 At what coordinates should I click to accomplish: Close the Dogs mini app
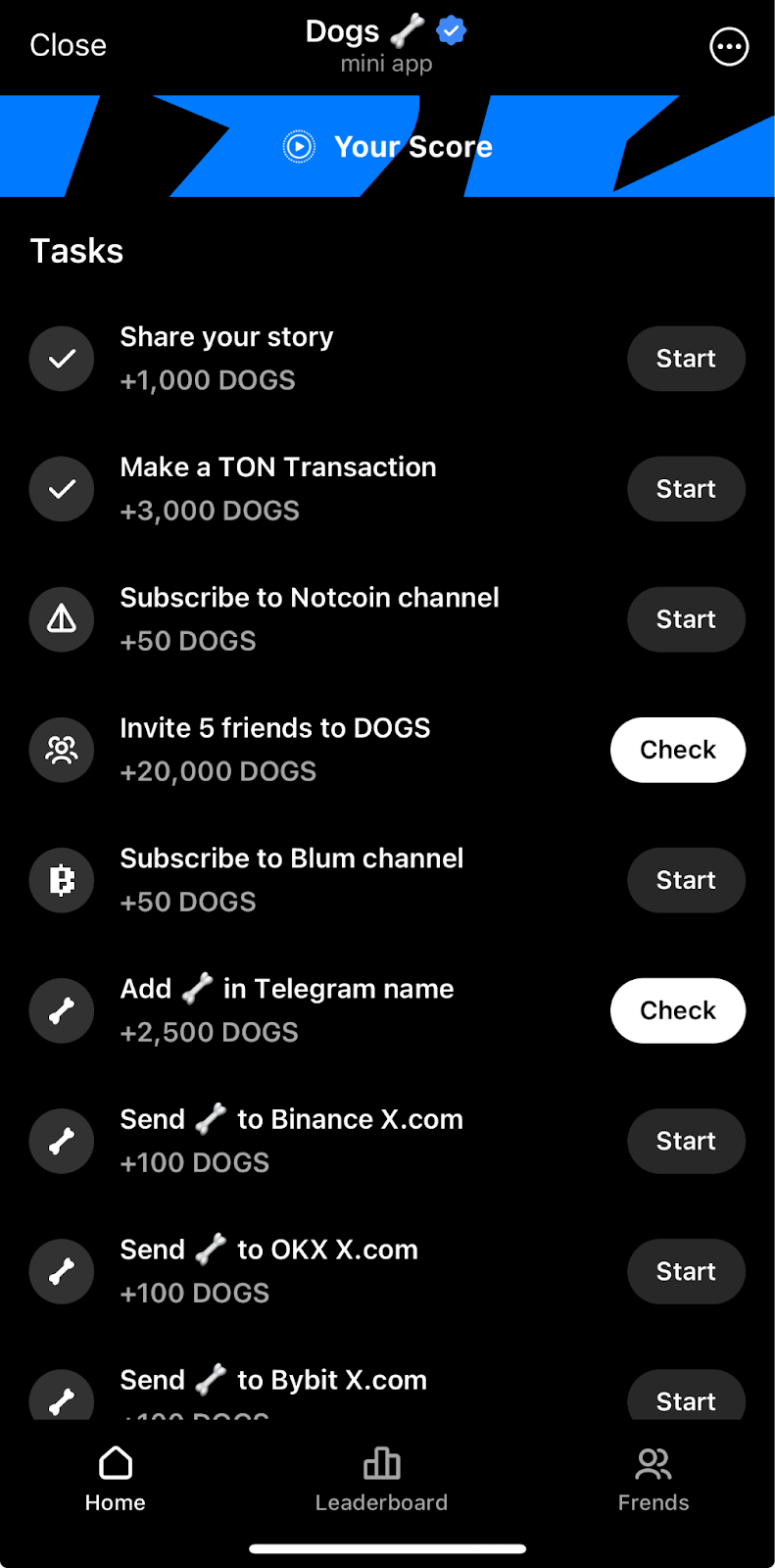coord(68,45)
